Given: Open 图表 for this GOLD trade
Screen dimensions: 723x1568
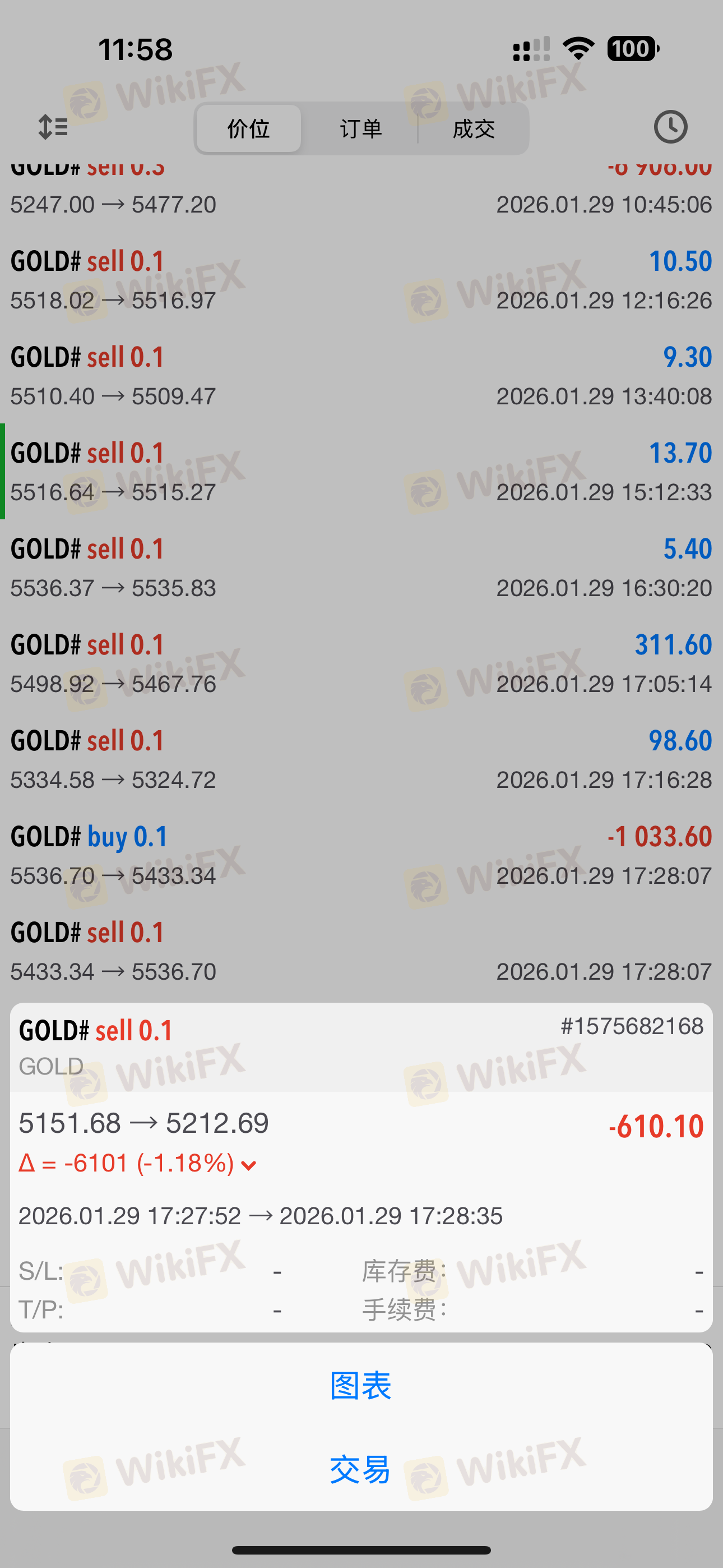Looking at the screenshot, I should [x=360, y=1385].
